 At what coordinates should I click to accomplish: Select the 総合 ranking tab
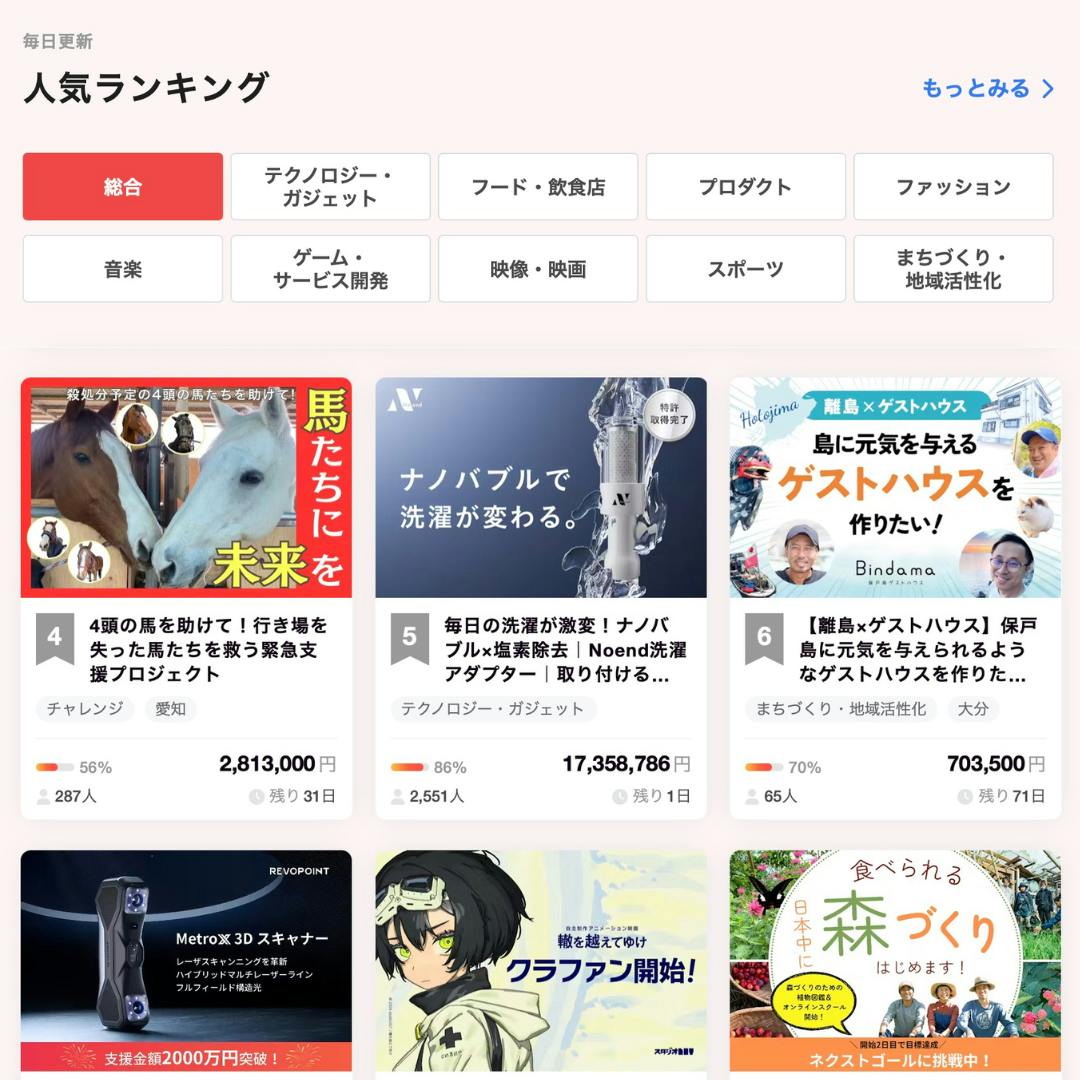coord(123,187)
